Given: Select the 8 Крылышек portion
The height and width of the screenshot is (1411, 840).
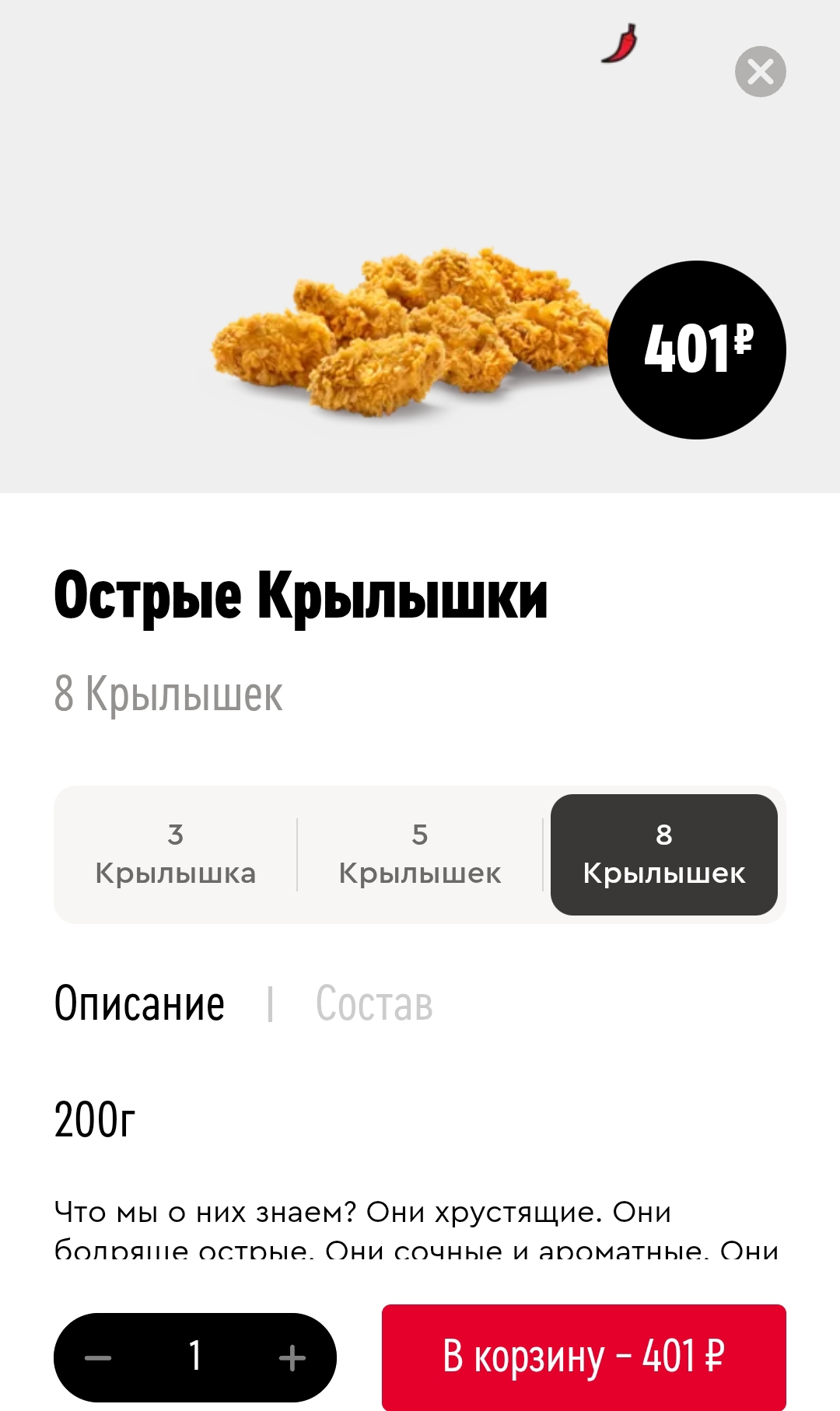Looking at the screenshot, I should (663, 854).
